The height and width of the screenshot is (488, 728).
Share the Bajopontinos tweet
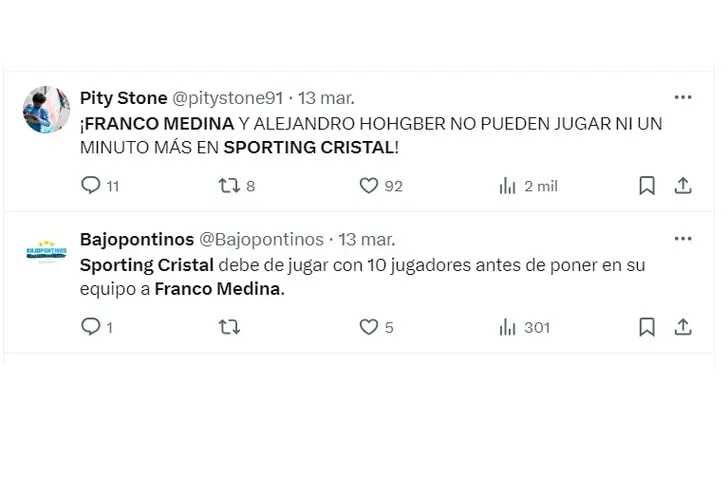click(684, 327)
